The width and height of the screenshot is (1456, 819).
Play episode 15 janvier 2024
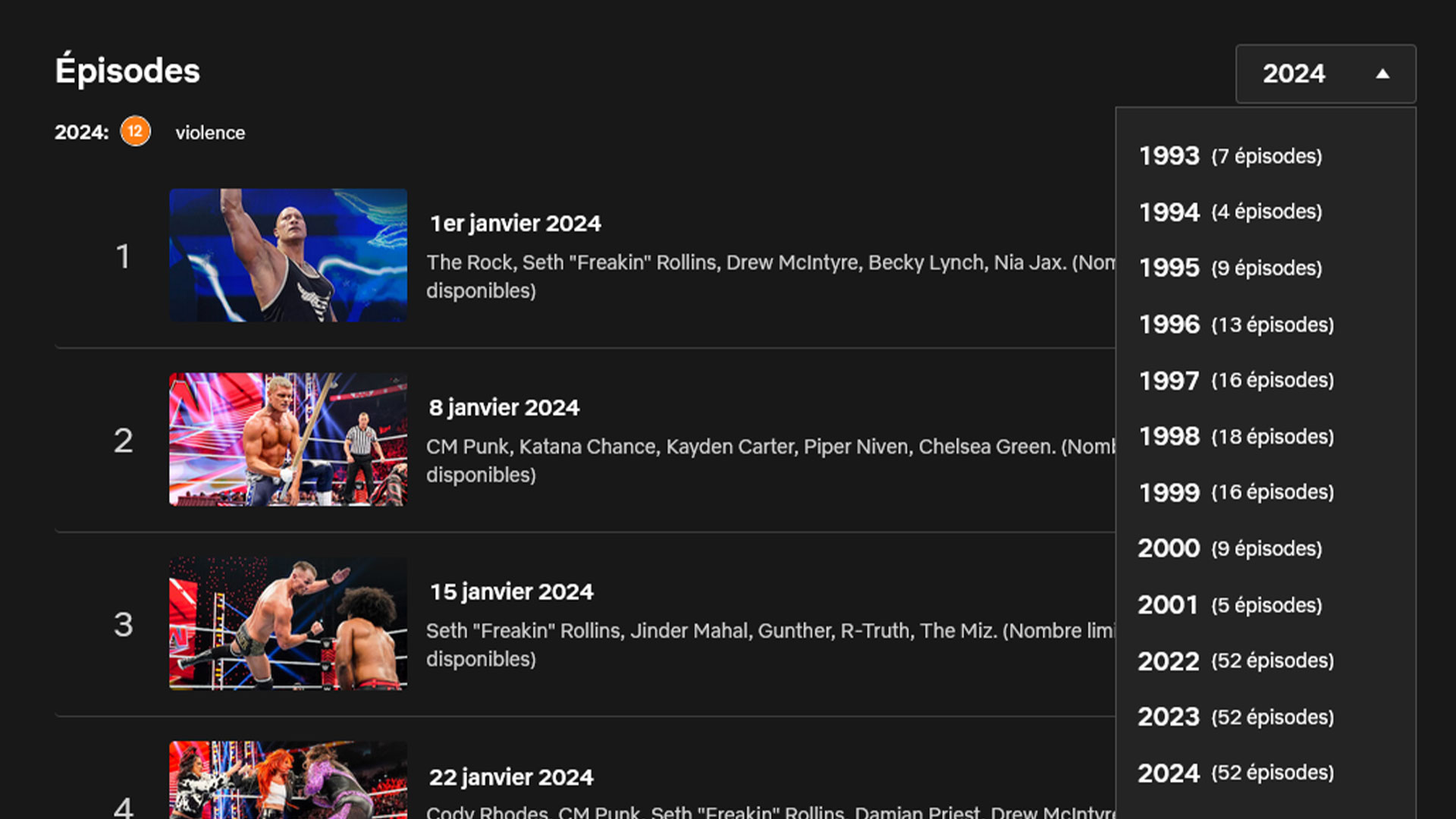click(x=288, y=624)
